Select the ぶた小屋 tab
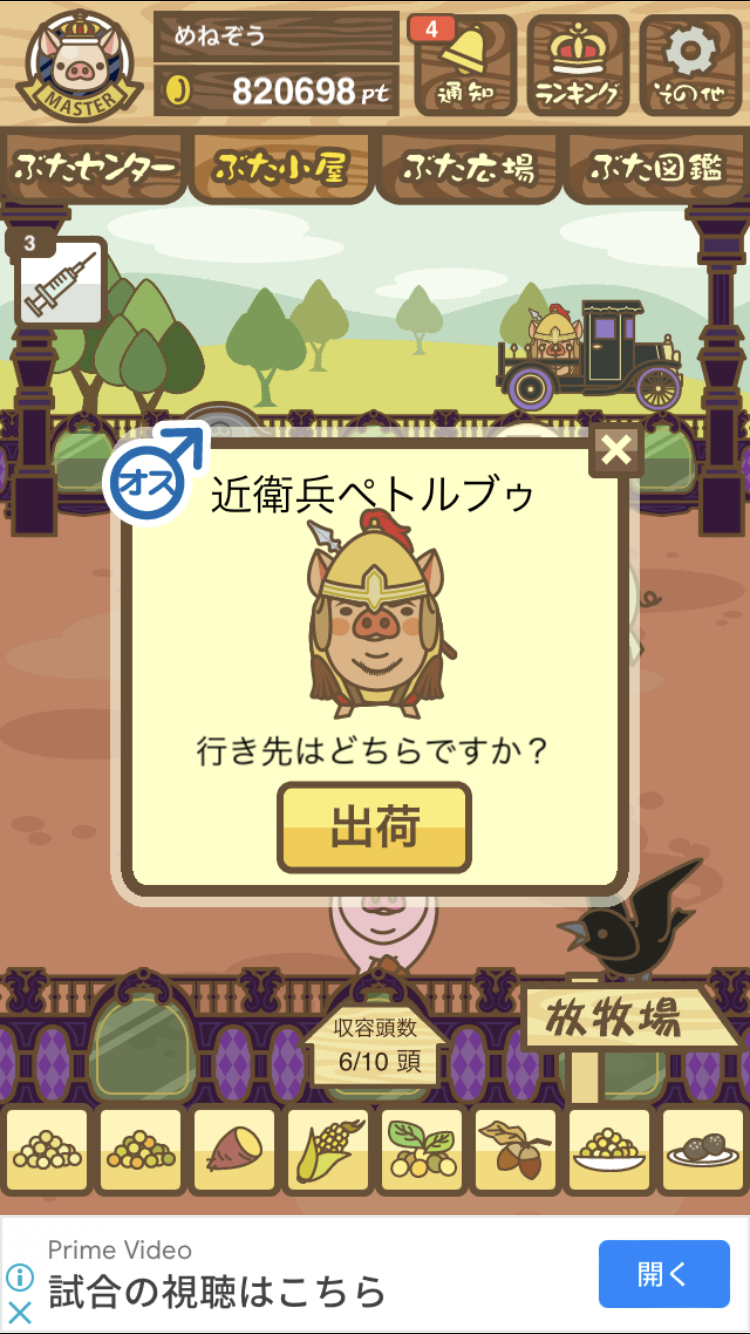Screen dimensions: 750x1334 tap(281, 168)
